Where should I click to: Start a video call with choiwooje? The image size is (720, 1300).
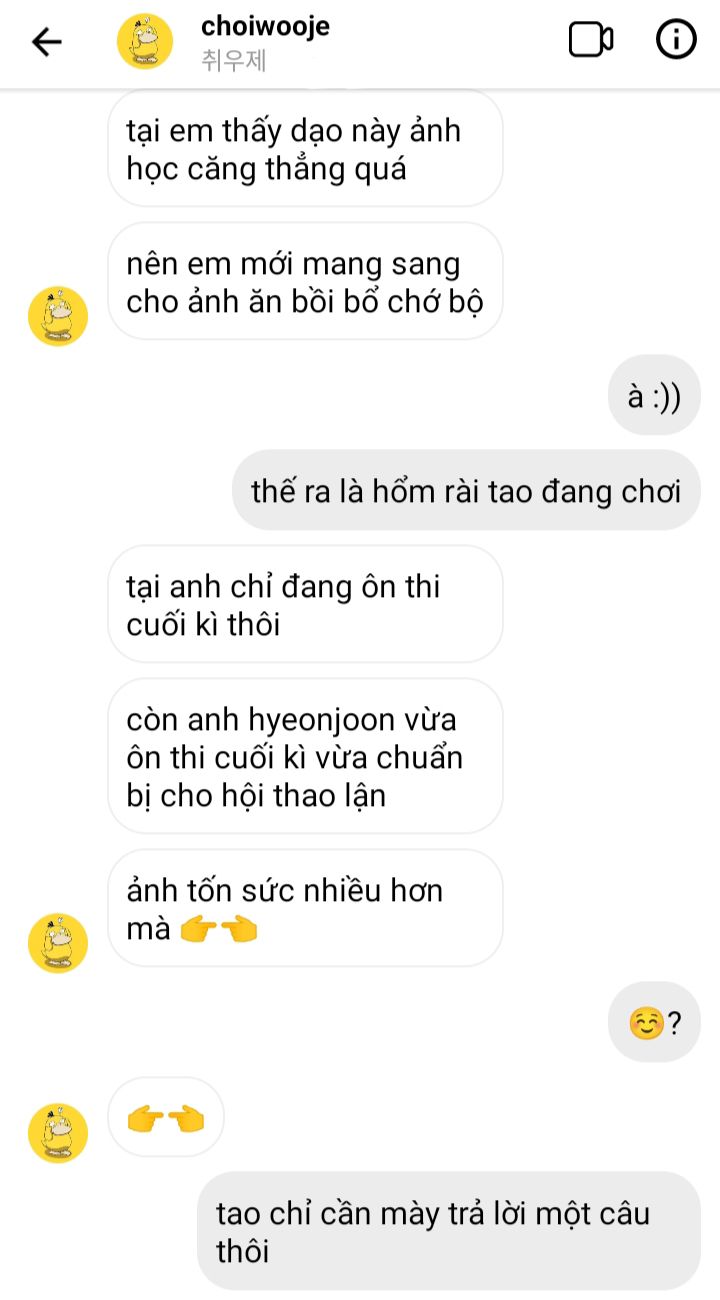pos(590,40)
